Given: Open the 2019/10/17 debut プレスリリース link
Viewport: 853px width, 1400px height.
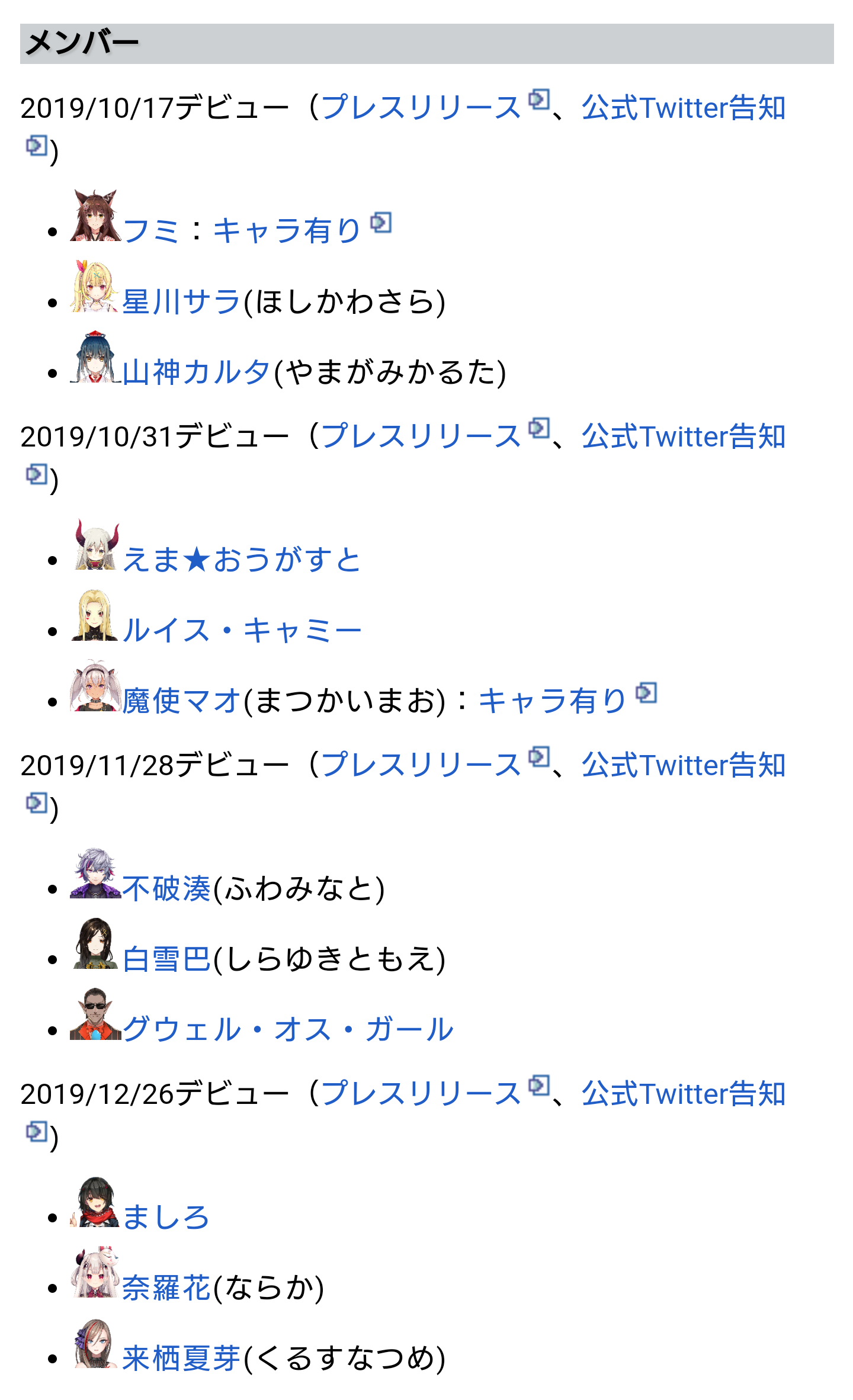Looking at the screenshot, I should (421, 108).
